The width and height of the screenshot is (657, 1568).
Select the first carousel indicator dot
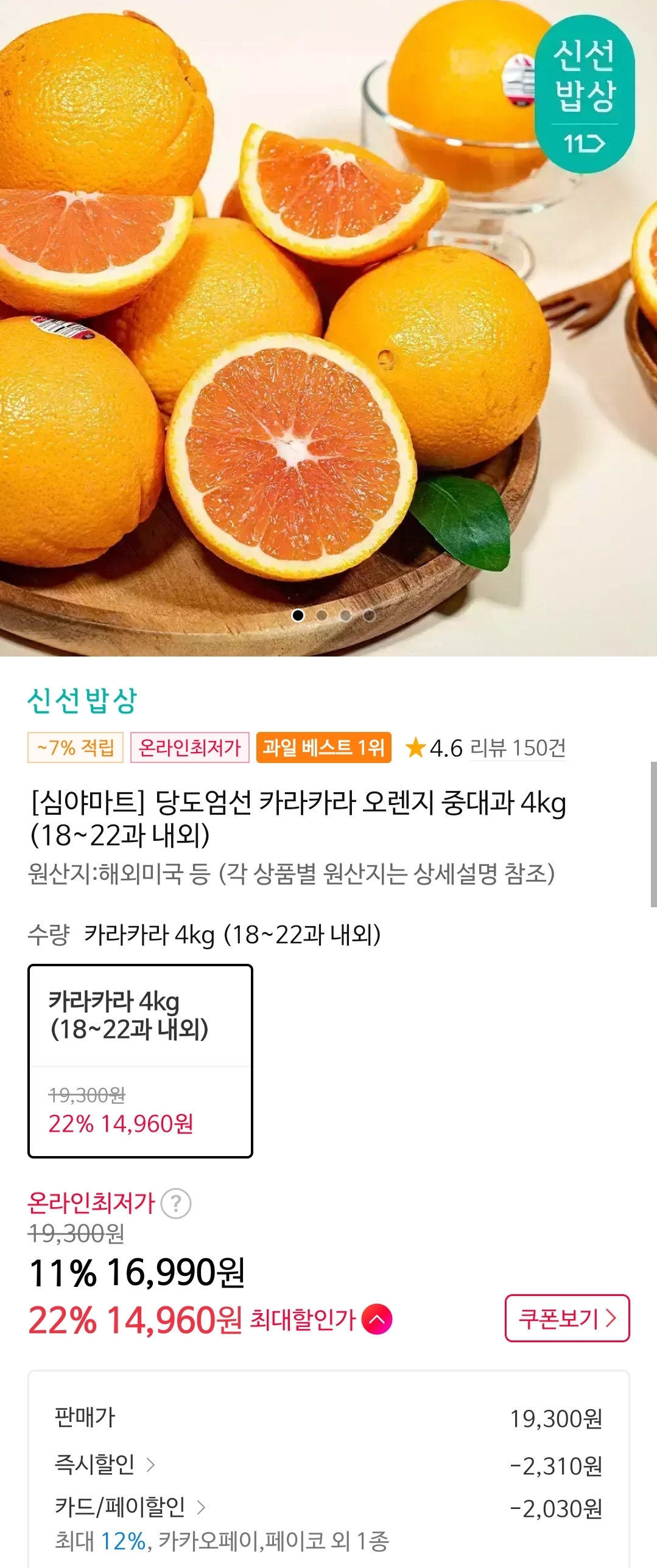pos(298,616)
